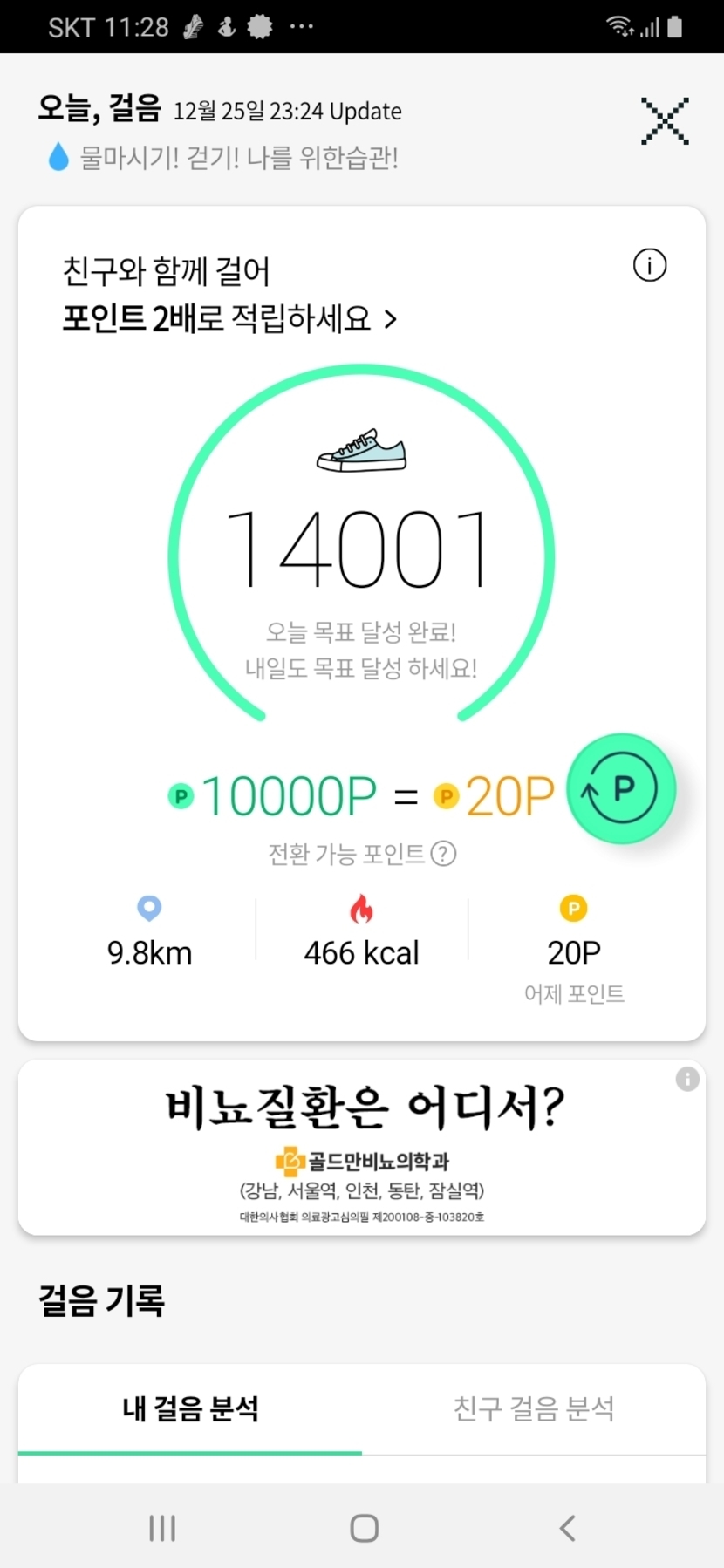The image size is (724, 1568).
Task: Tap the green point conversion button
Action: (621, 788)
